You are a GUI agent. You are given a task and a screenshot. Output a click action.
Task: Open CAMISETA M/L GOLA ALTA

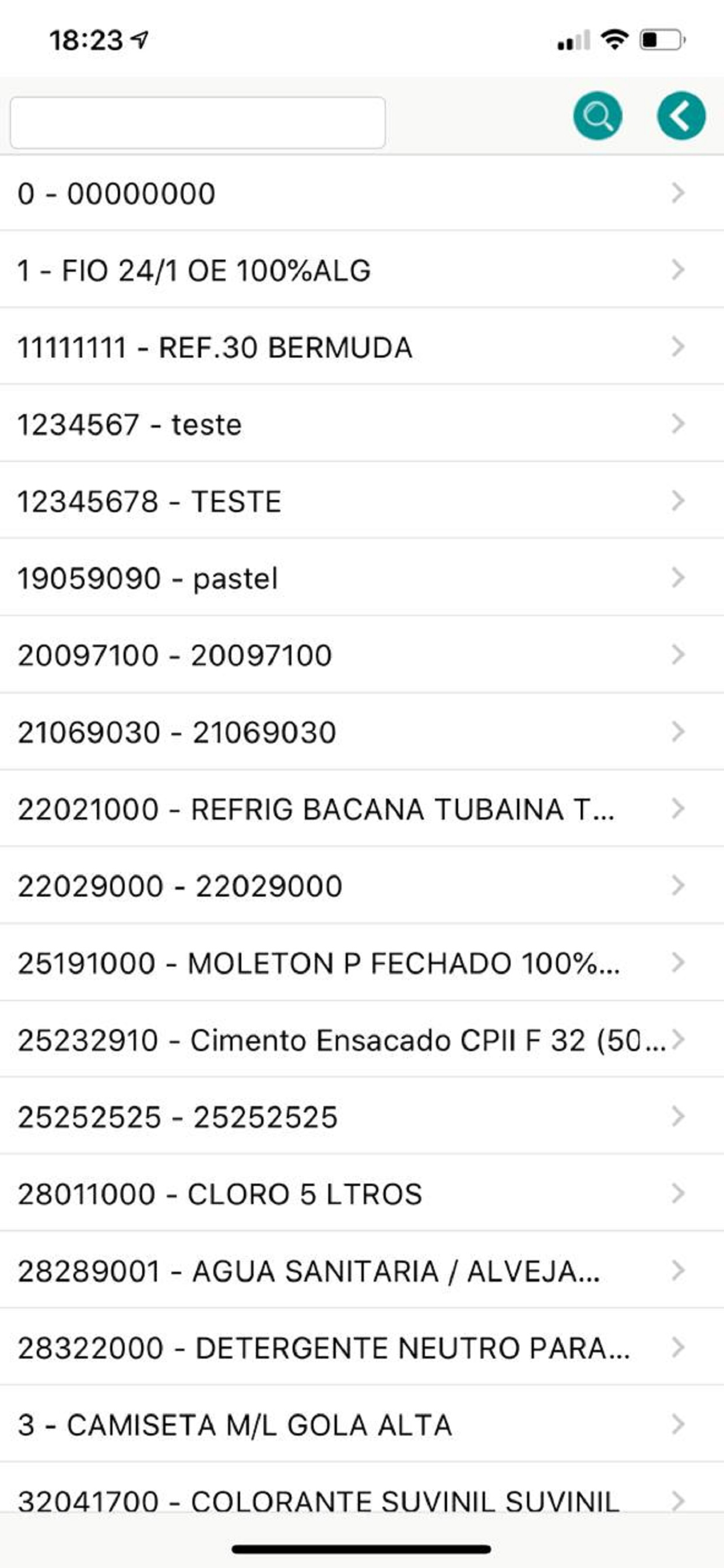point(362,1424)
